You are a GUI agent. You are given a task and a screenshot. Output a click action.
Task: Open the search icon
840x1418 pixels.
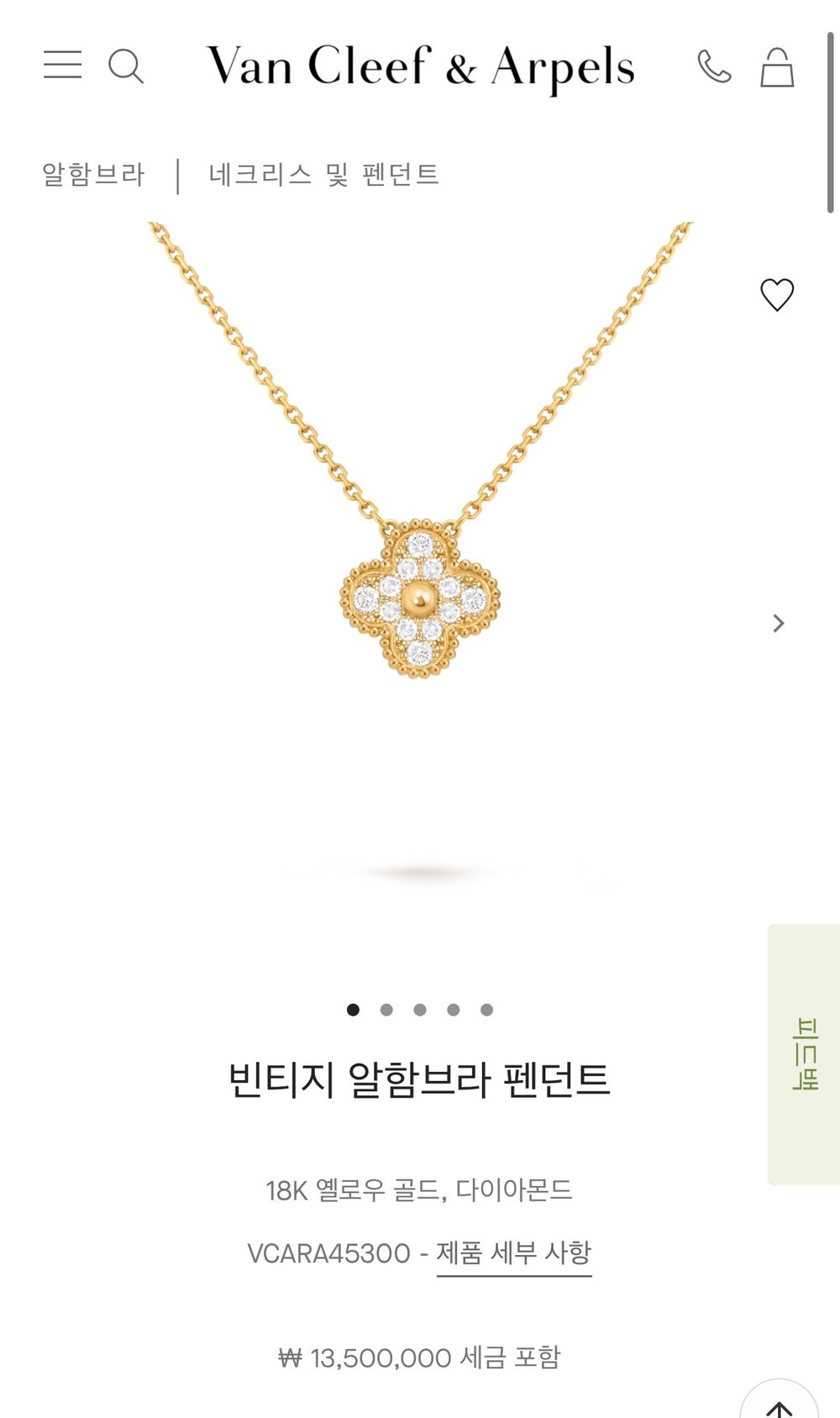click(x=126, y=66)
